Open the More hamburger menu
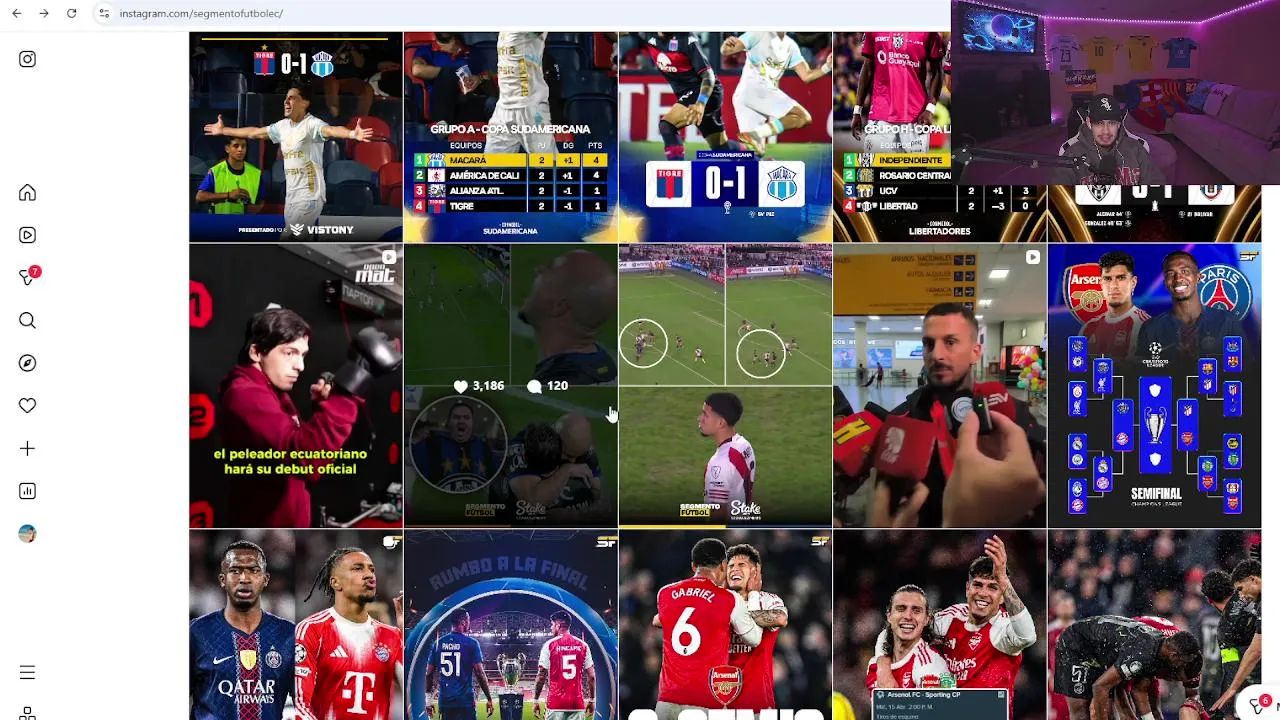 pyautogui.click(x=27, y=673)
